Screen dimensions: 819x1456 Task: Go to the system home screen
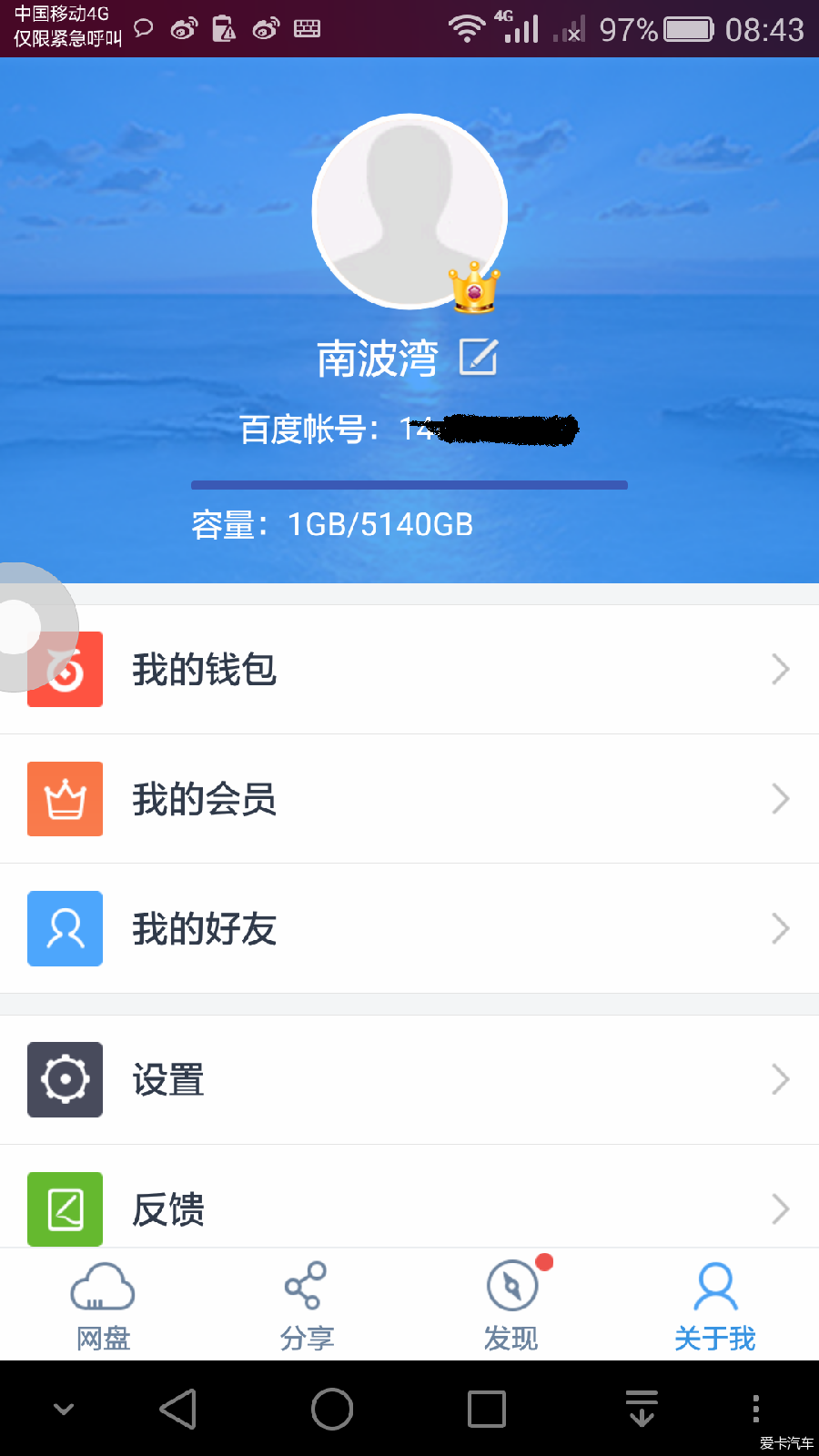[x=332, y=1409]
